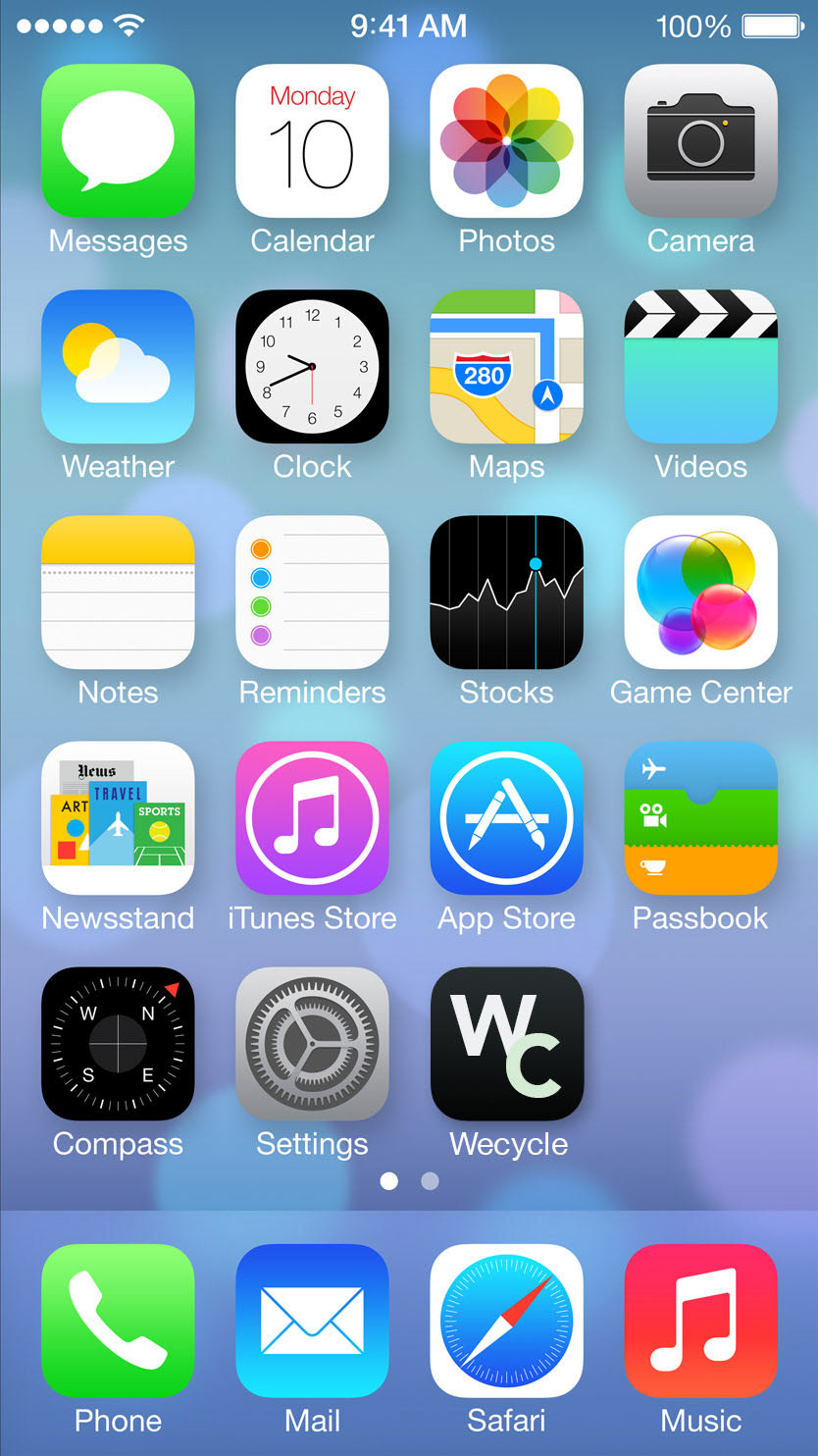Open the Stocks app

(x=506, y=592)
